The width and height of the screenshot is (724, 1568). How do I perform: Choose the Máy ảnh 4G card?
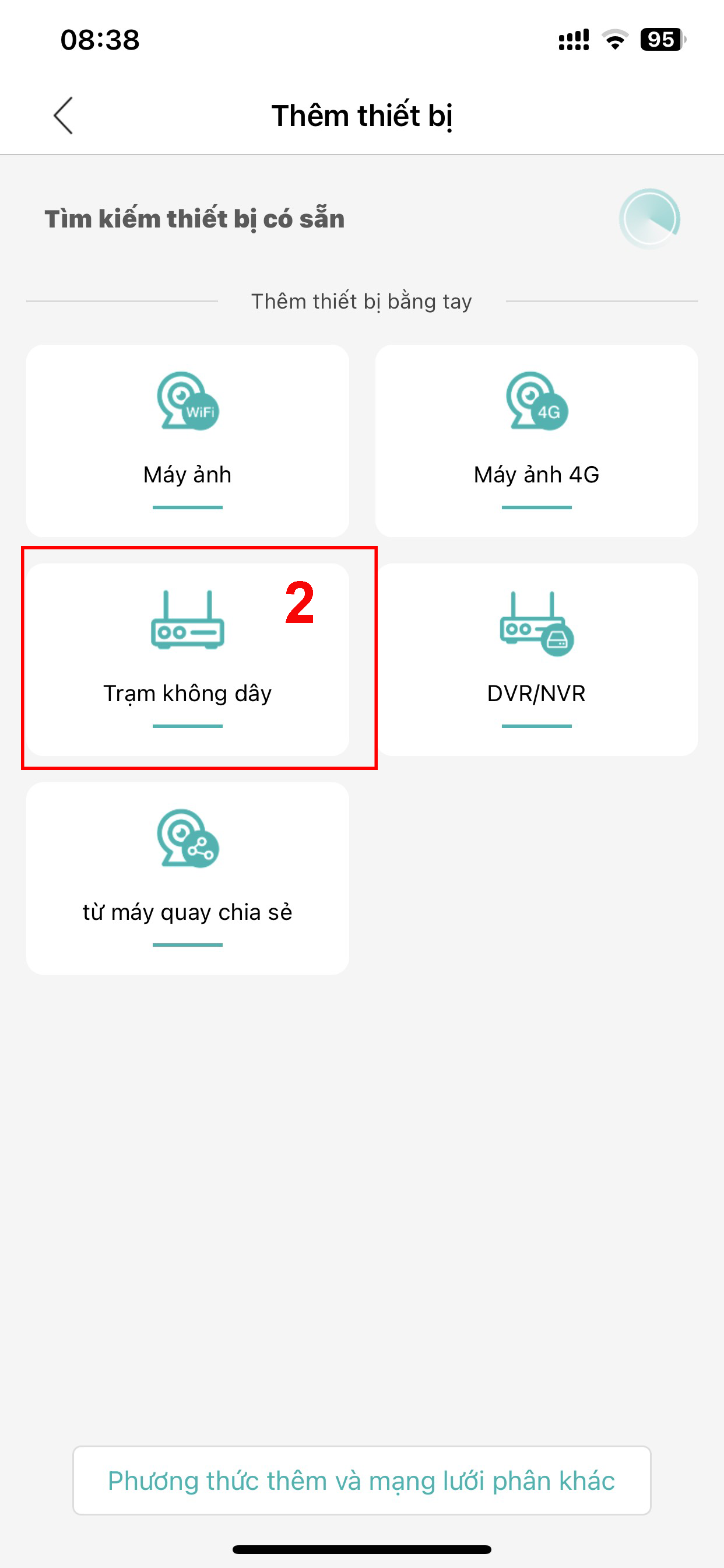pos(536,440)
